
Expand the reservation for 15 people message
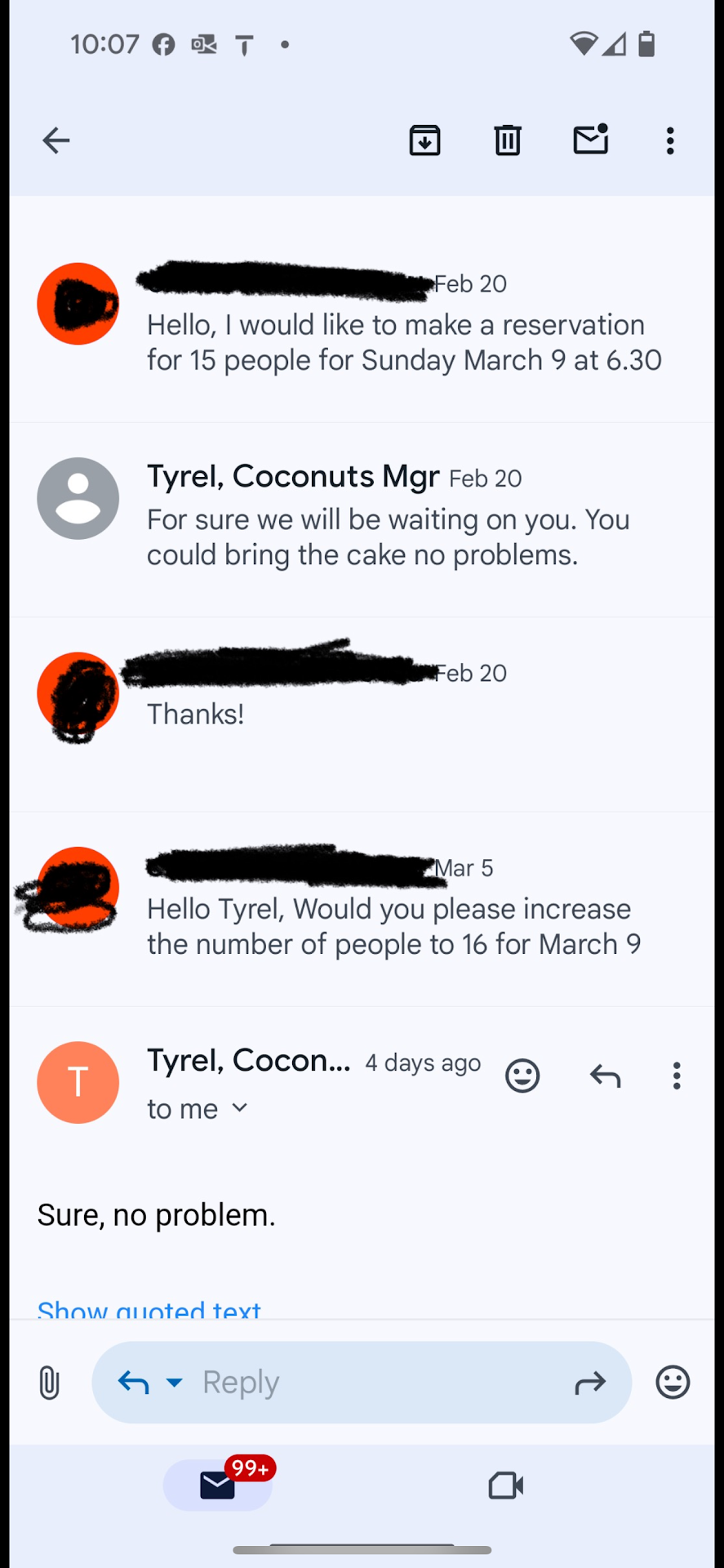point(403,342)
